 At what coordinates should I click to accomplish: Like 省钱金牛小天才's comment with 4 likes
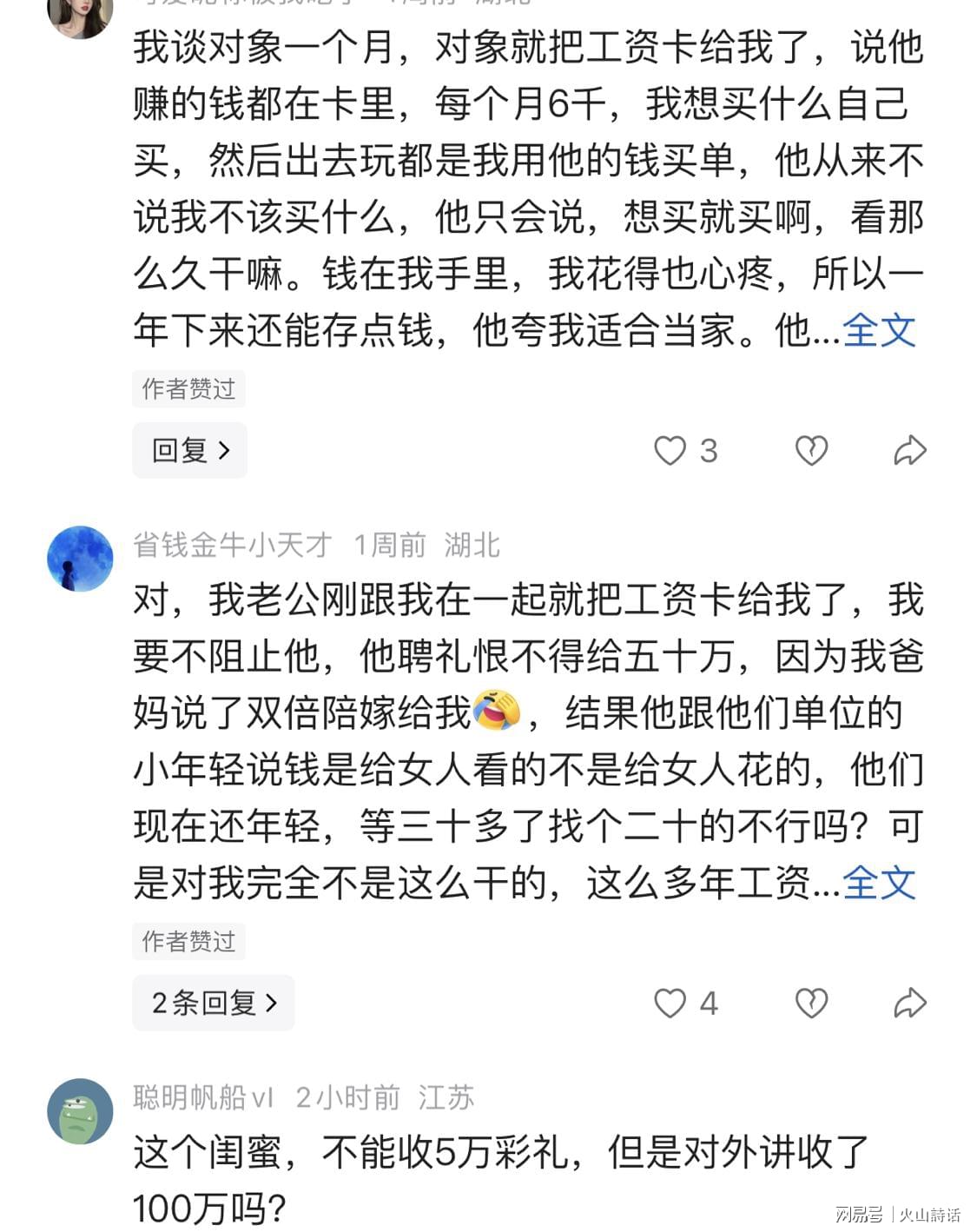coord(670,1003)
